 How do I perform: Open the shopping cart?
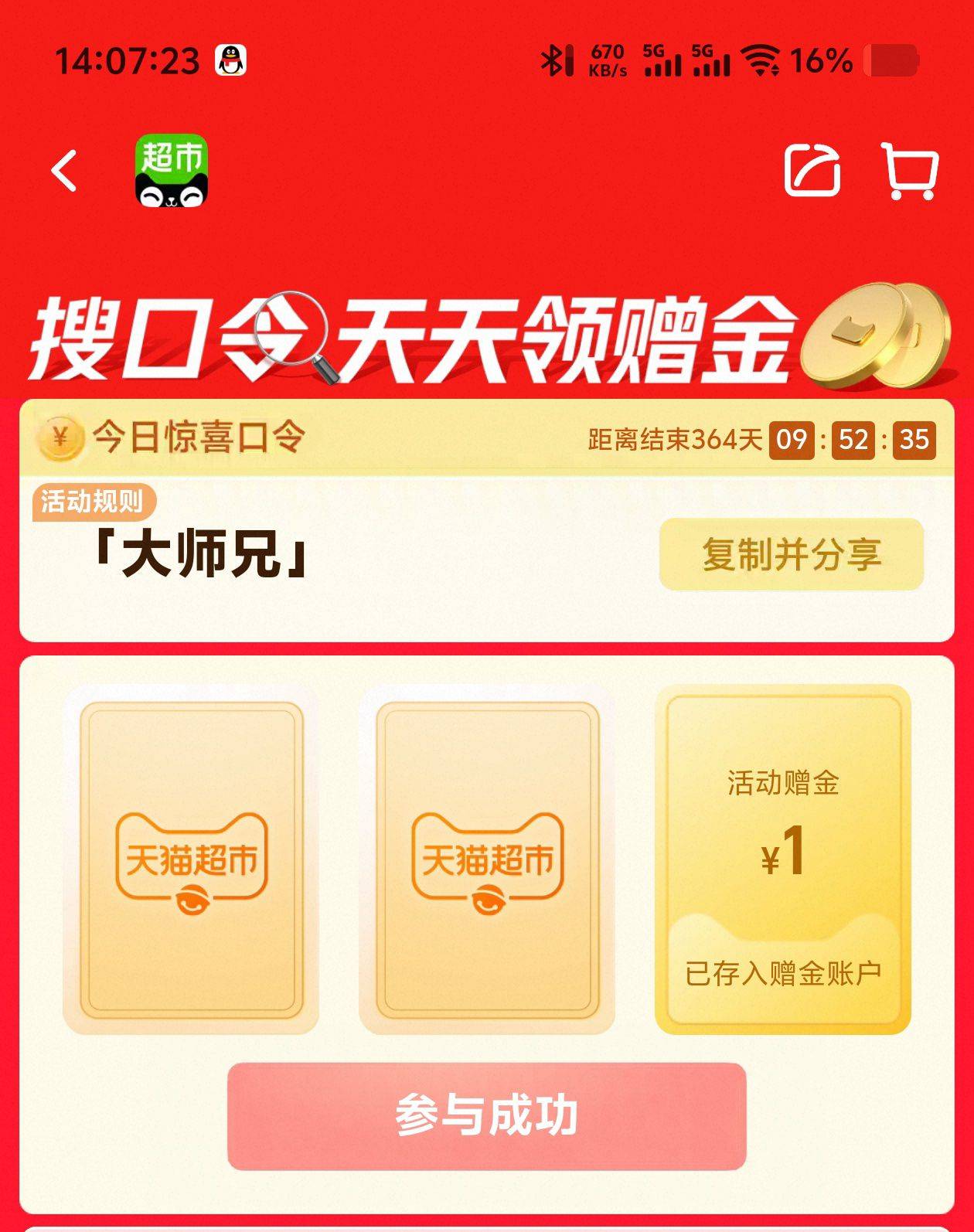pyautogui.click(x=910, y=170)
